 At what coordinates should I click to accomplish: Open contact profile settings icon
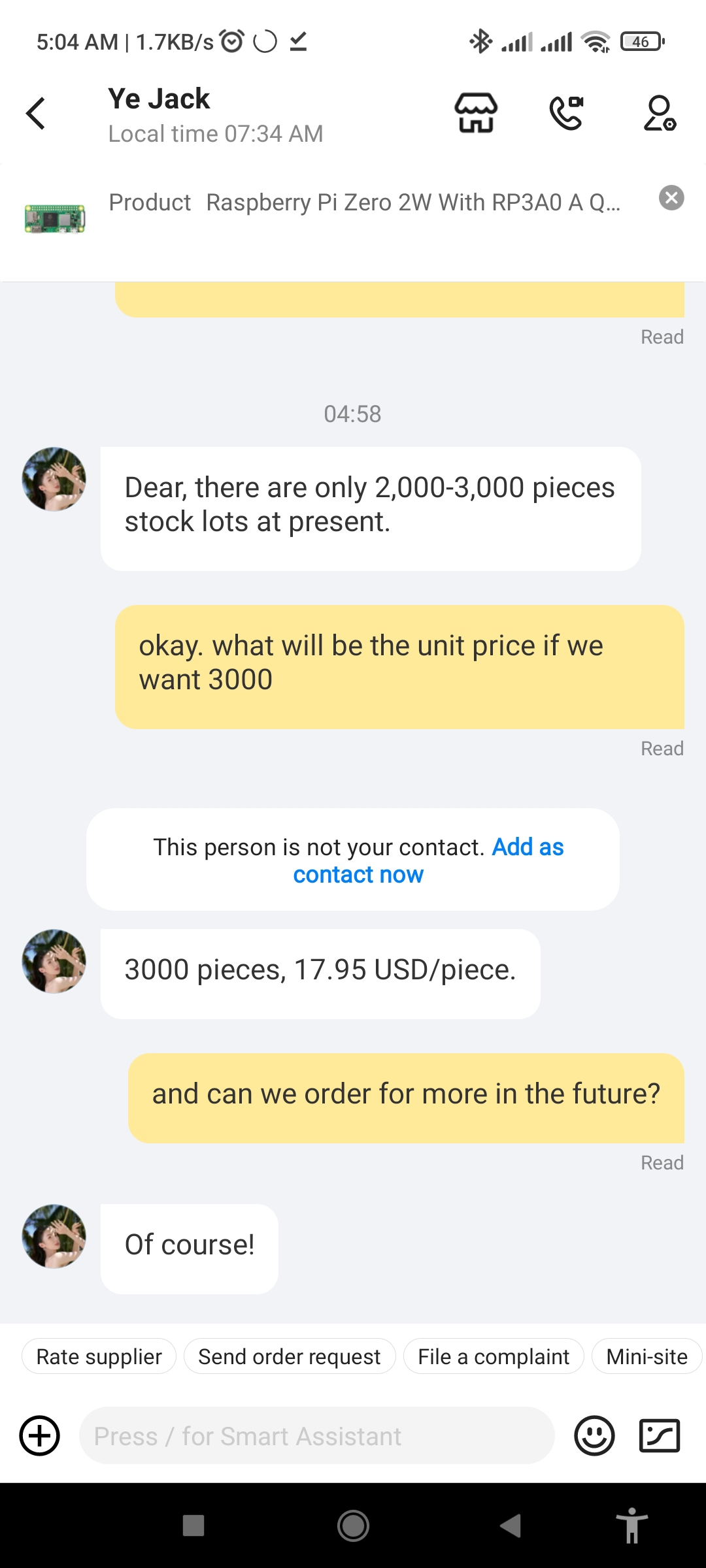(x=659, y=113)
